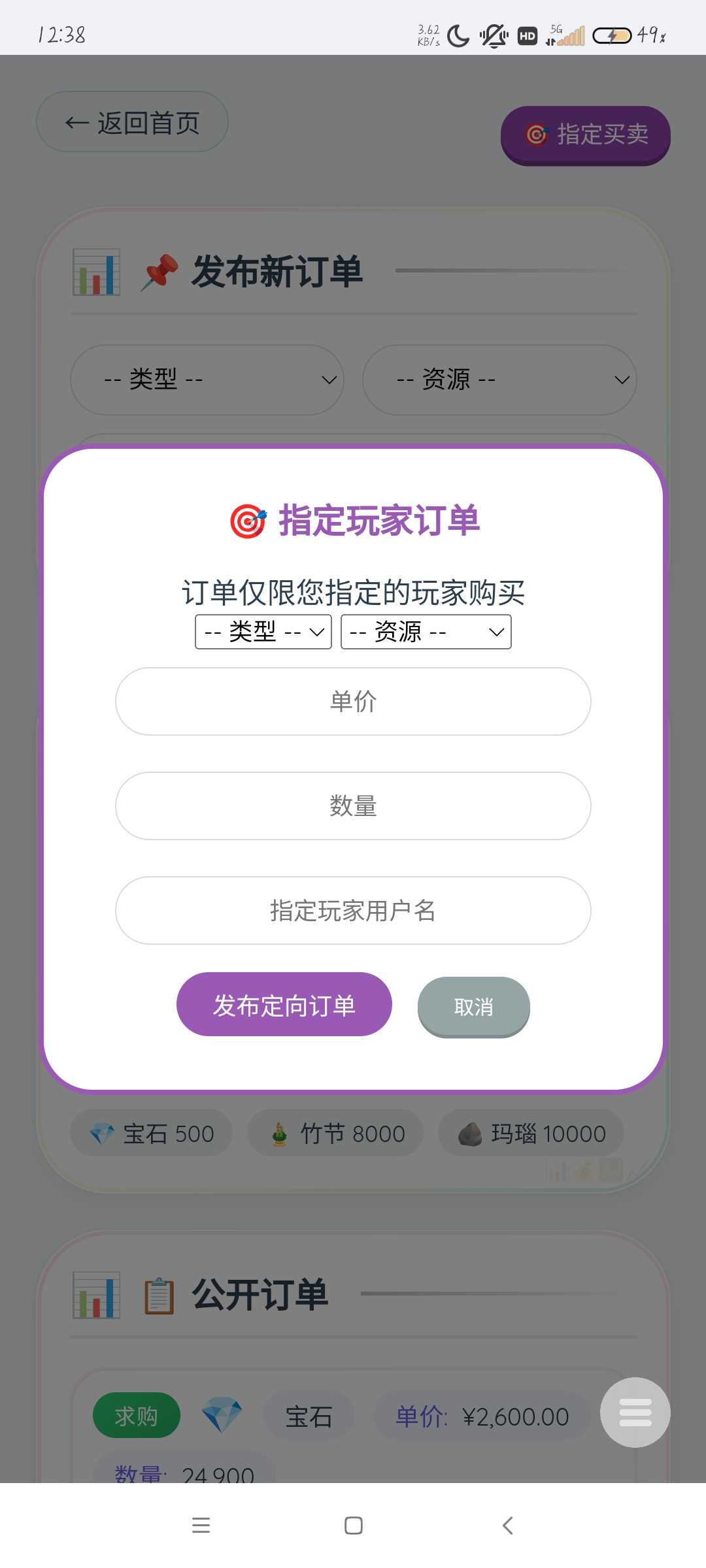706x1568 pixels.
Task: Submit with 发布定向订单 button
Action: tap(284, 1004)
